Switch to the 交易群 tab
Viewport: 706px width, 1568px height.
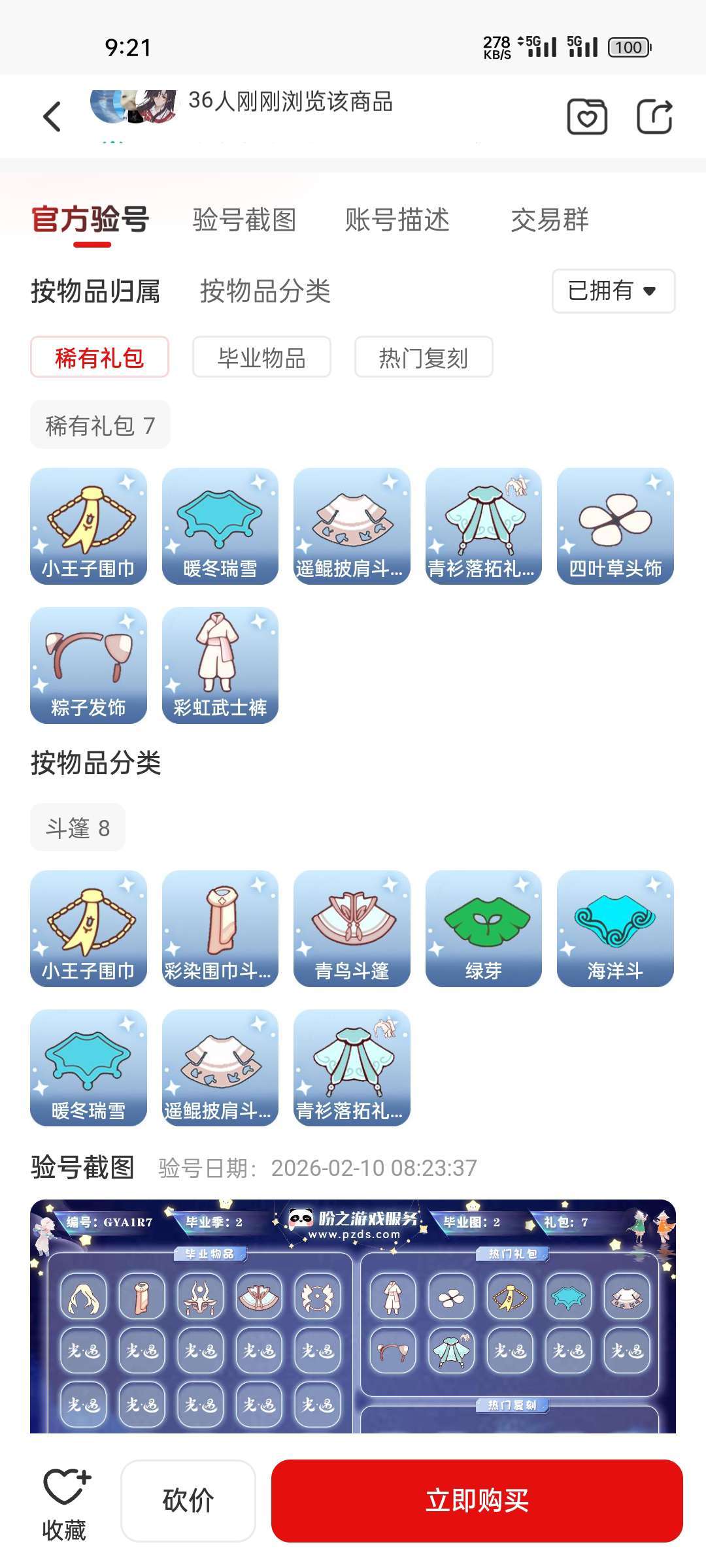[550, 220]
